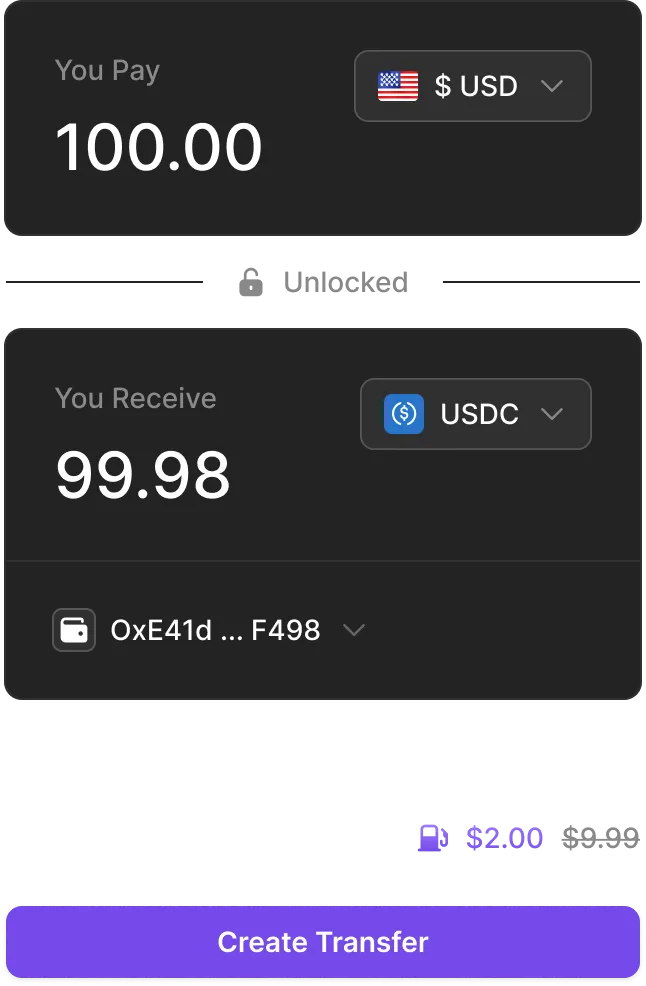
Task: Open the USD currency dropdown
Action: 473,86
